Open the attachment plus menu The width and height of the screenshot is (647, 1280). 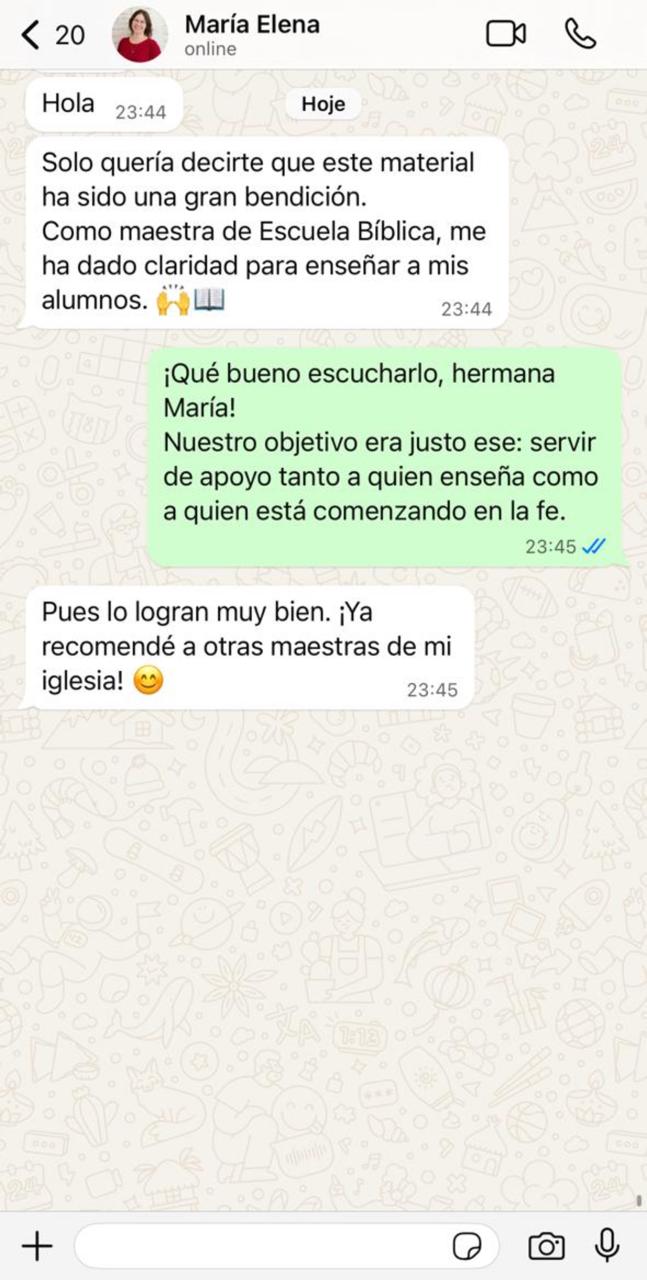[37, 1246]
